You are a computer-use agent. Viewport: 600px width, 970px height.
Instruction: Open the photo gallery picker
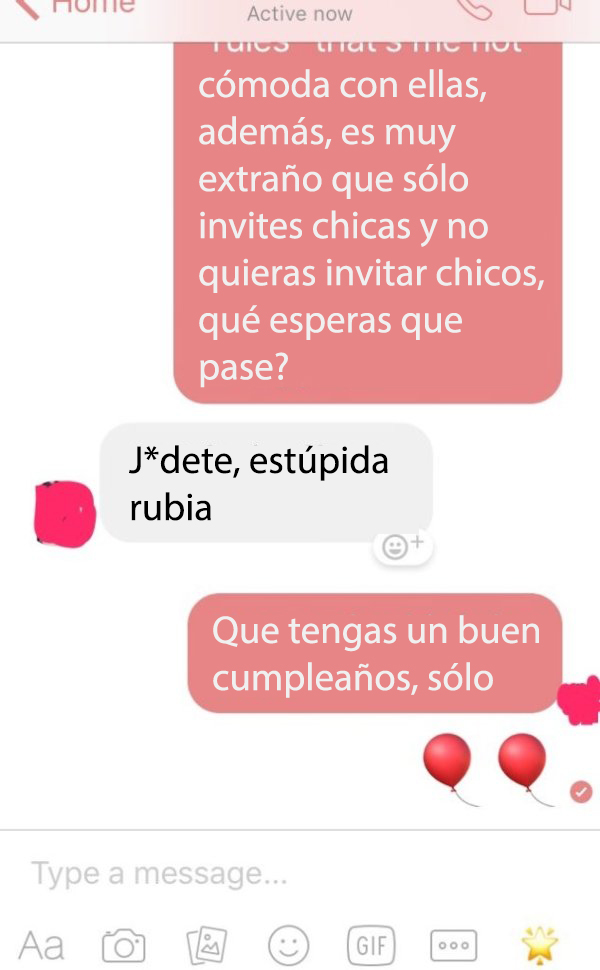206,945
